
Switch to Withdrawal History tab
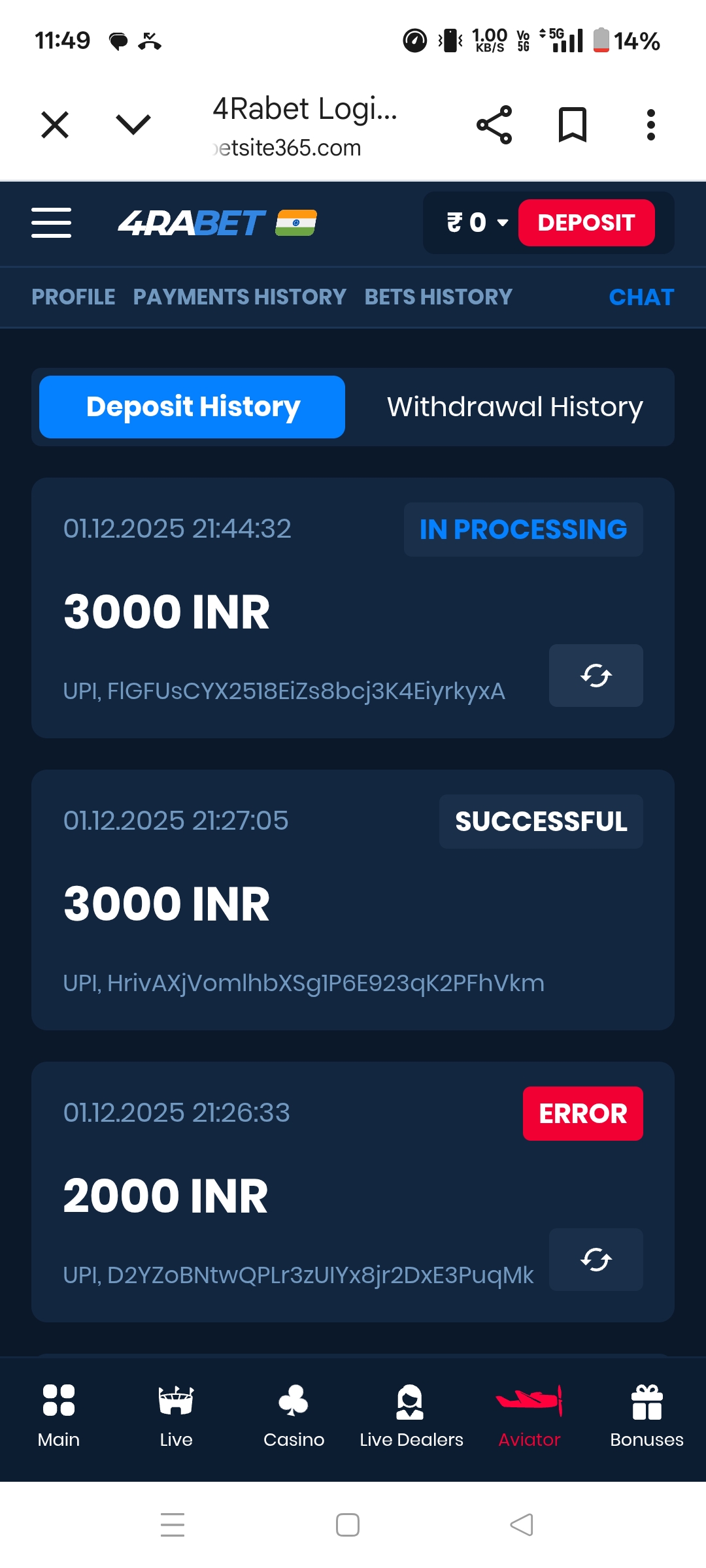(x=514, y=406)
